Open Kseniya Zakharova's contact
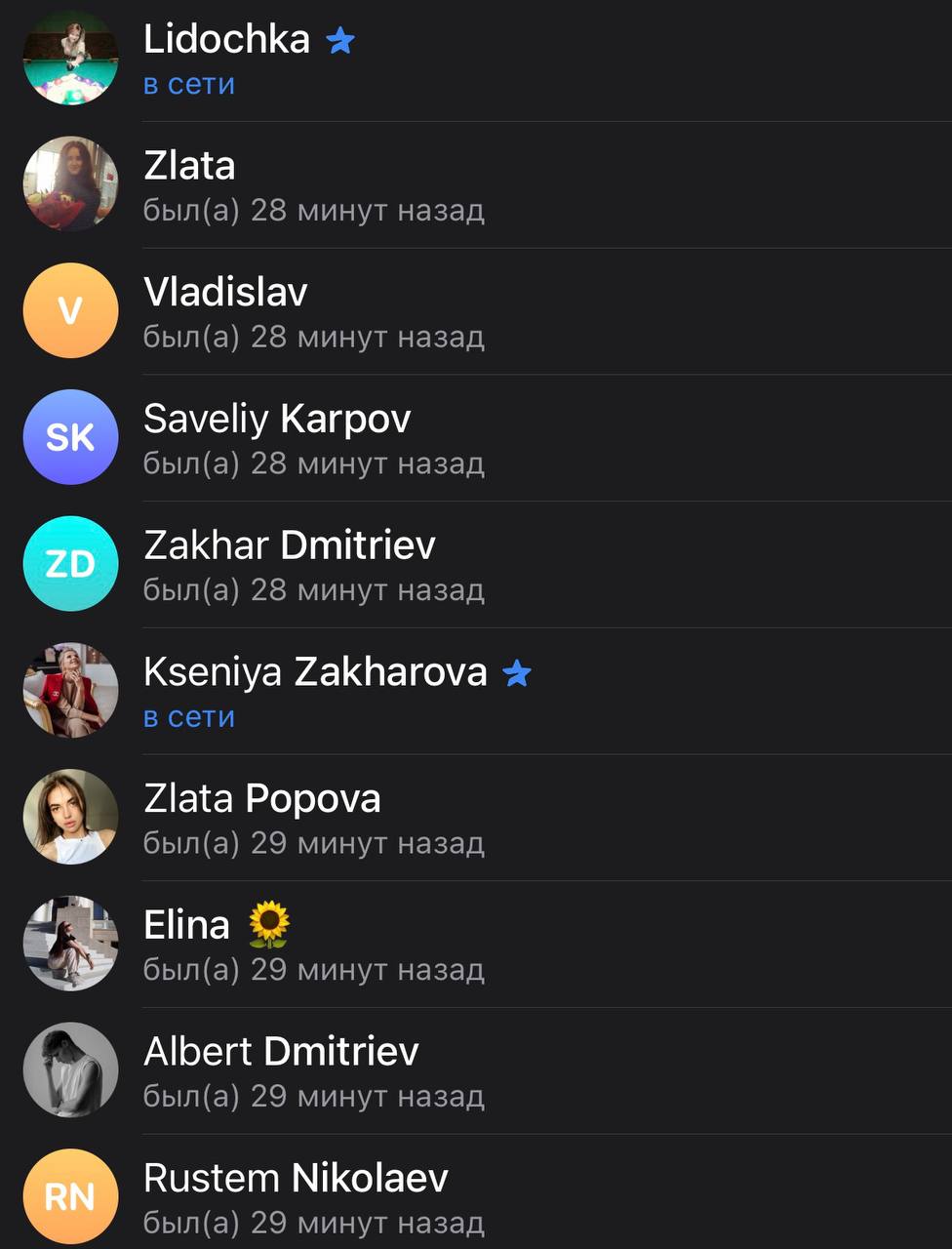The image size is (952, 1249). pos(476,691)
